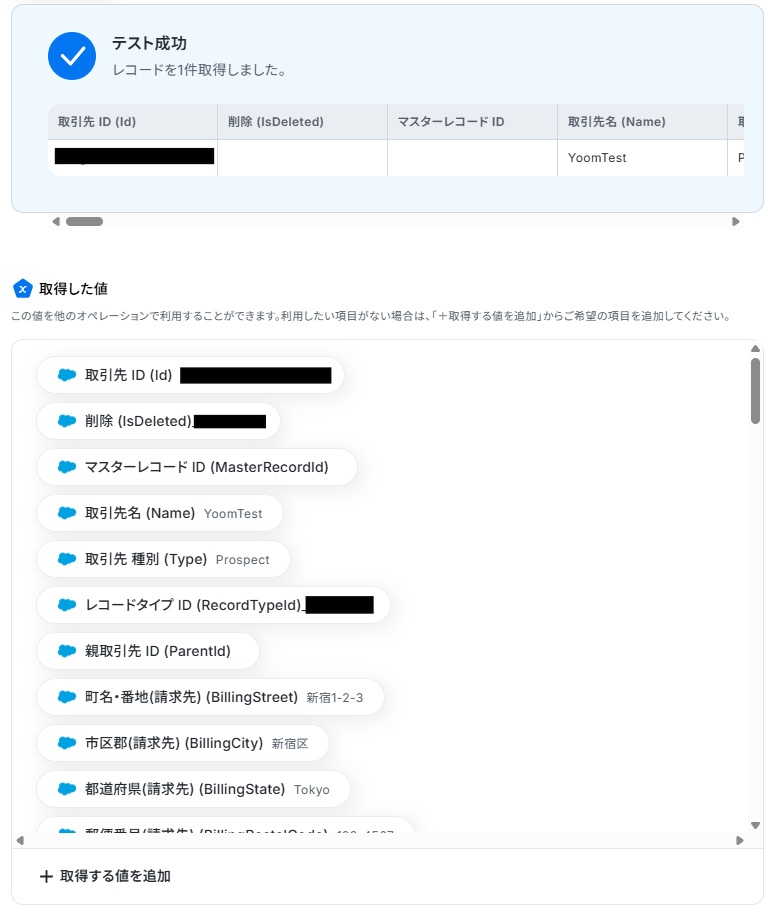Screen dimensions: 776x905
Task: Select the 取引先名 (Name) YoomTest chip
Action: [x=160, y=513]
